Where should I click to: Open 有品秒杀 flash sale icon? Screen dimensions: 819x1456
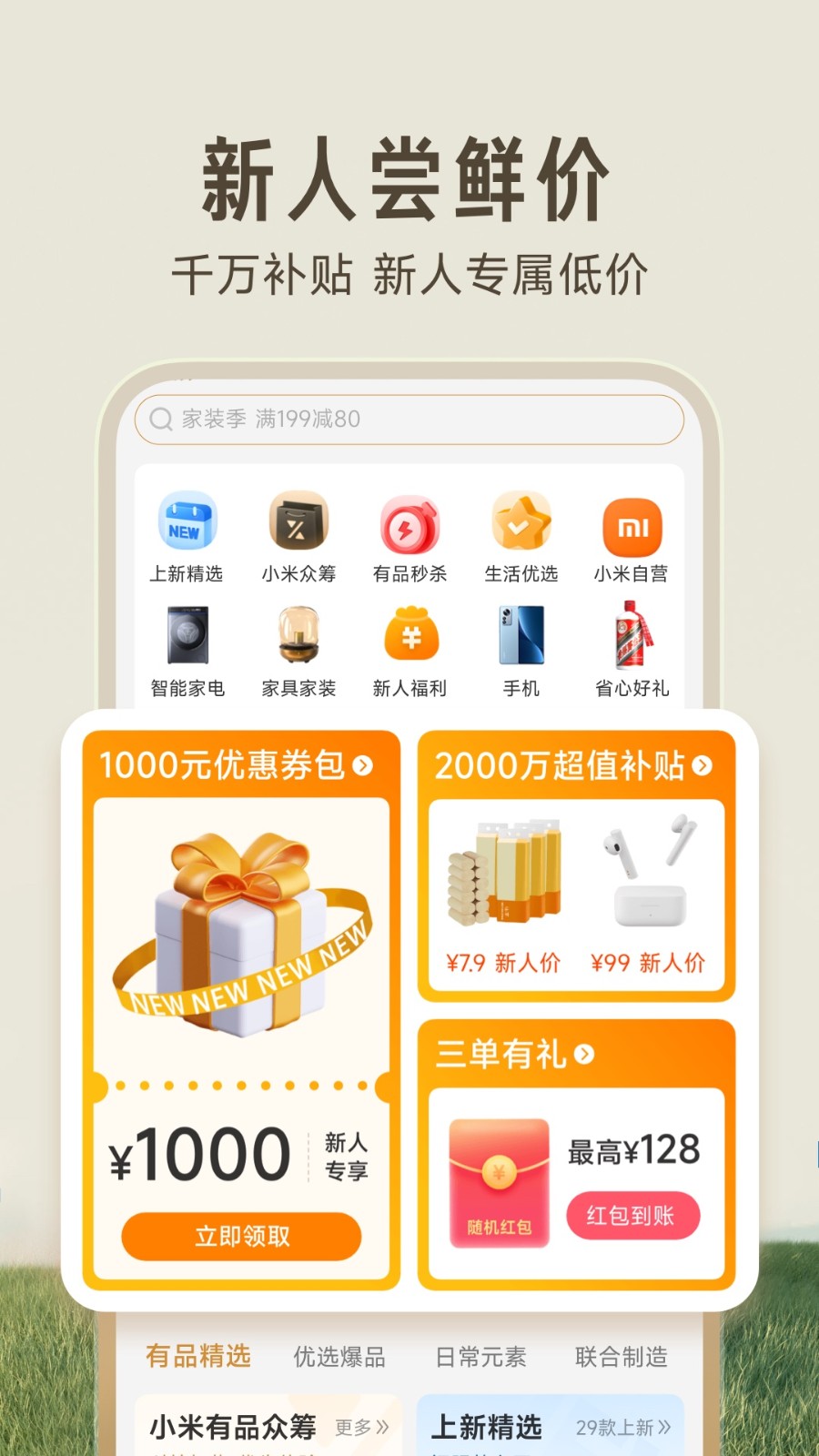coord(409,521)
